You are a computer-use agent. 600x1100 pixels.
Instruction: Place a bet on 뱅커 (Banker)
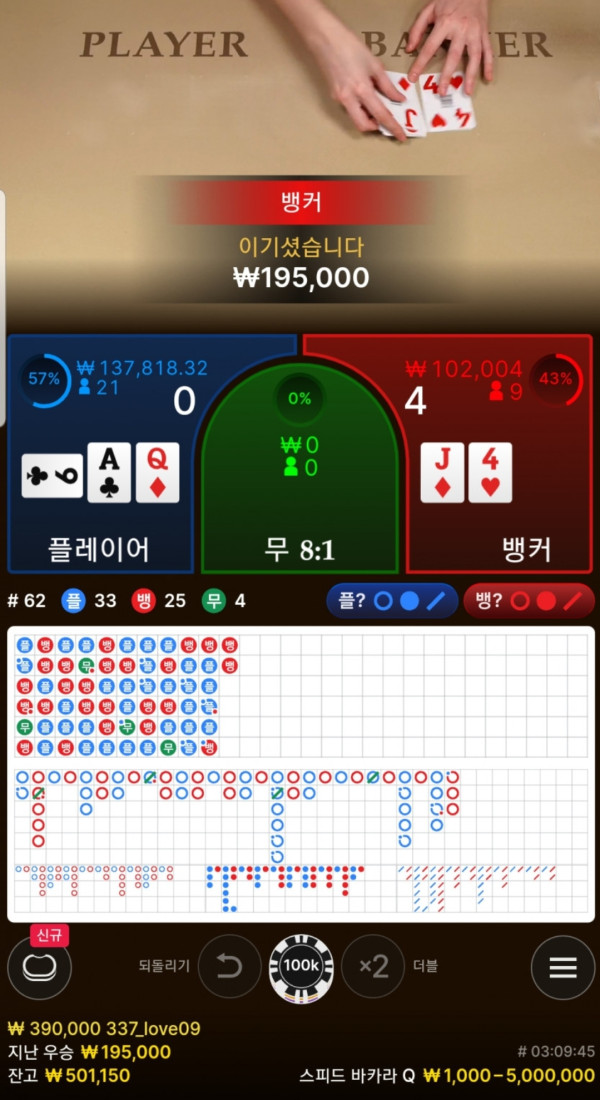[500, 460]
